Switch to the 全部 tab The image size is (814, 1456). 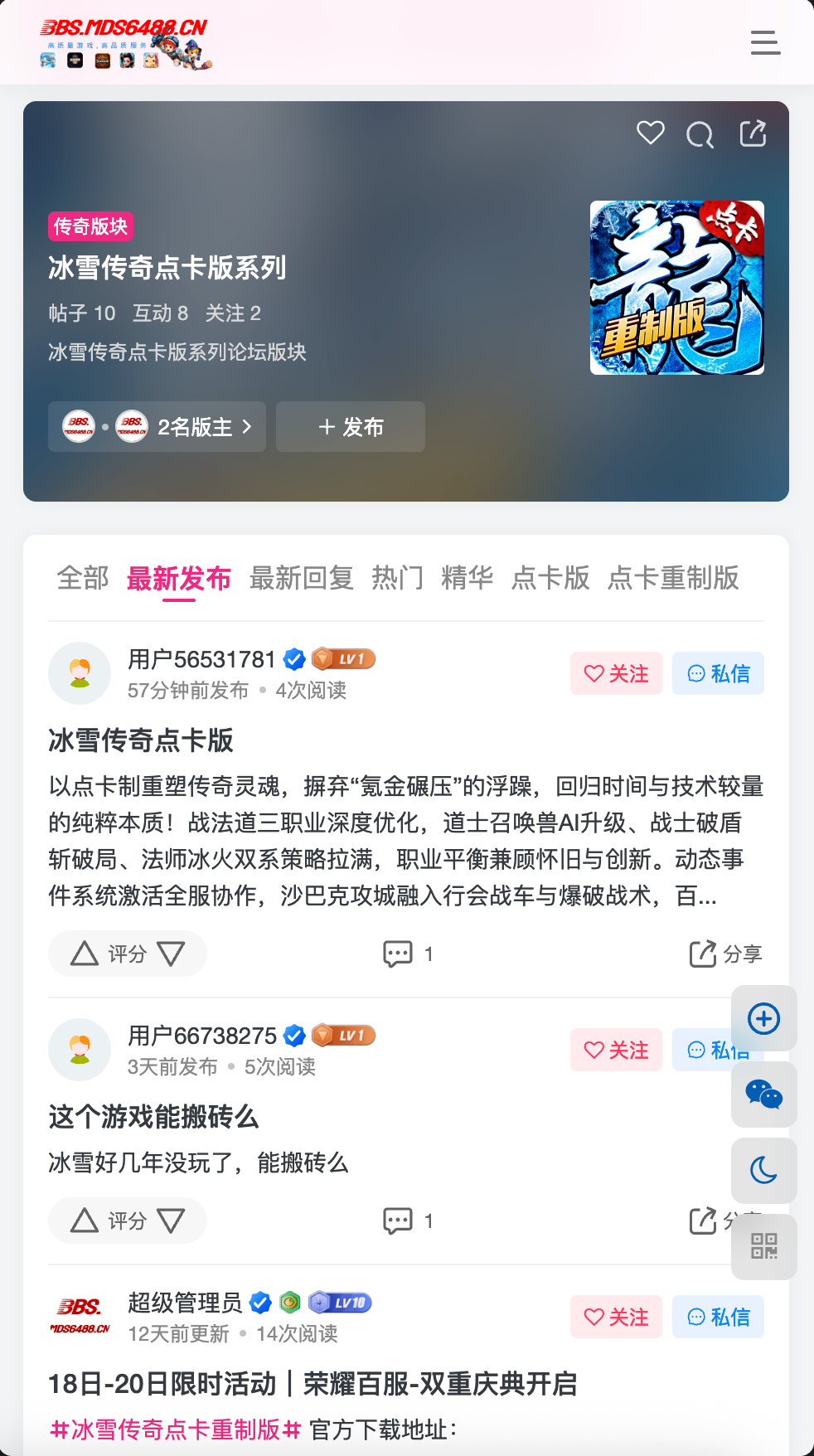pos(83,578)
